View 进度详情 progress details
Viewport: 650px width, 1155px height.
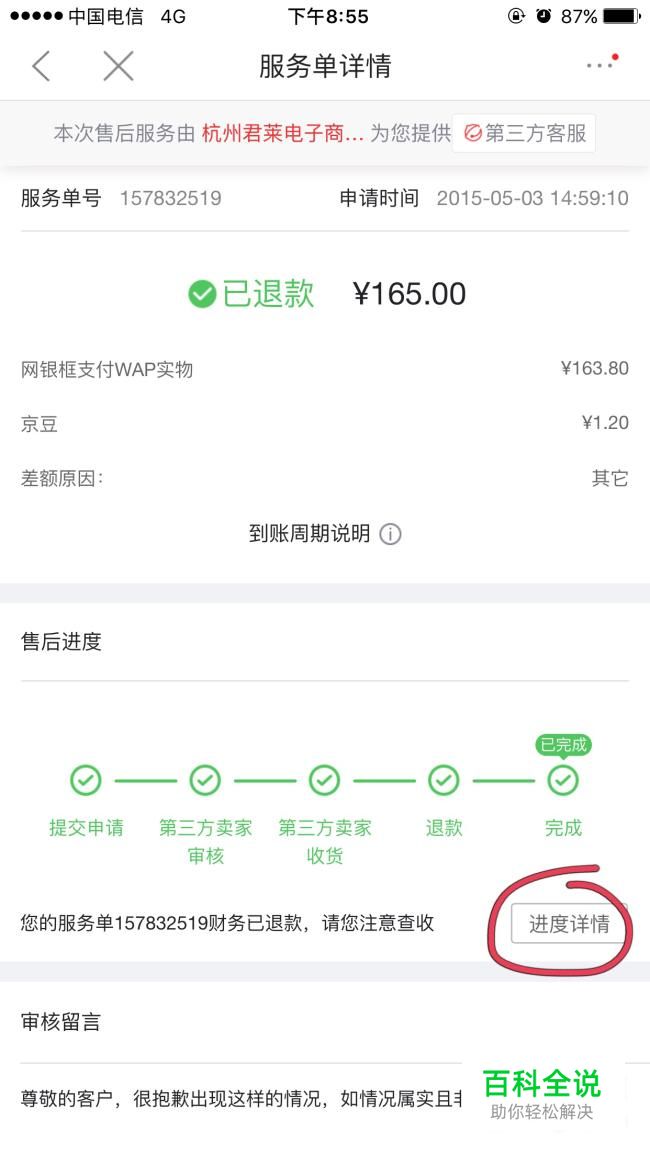569,924
